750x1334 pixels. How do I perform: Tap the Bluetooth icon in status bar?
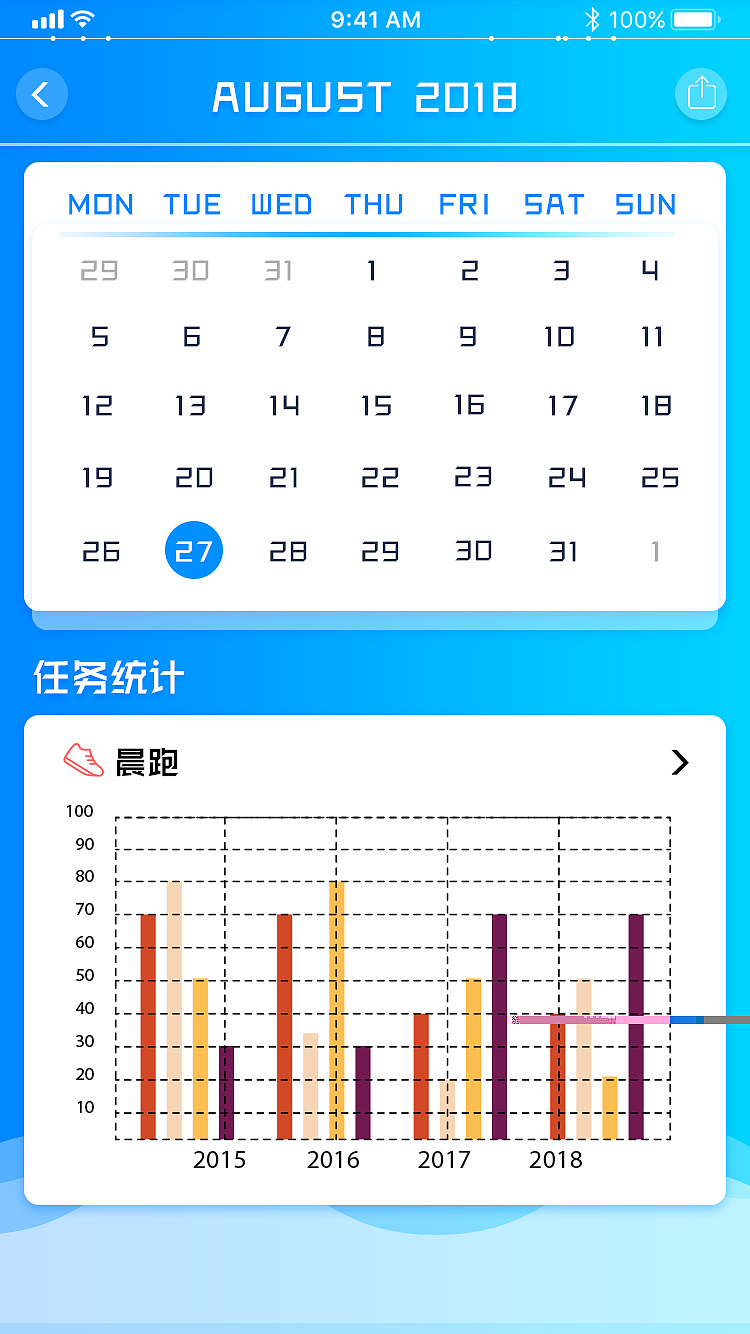[594, 19]
